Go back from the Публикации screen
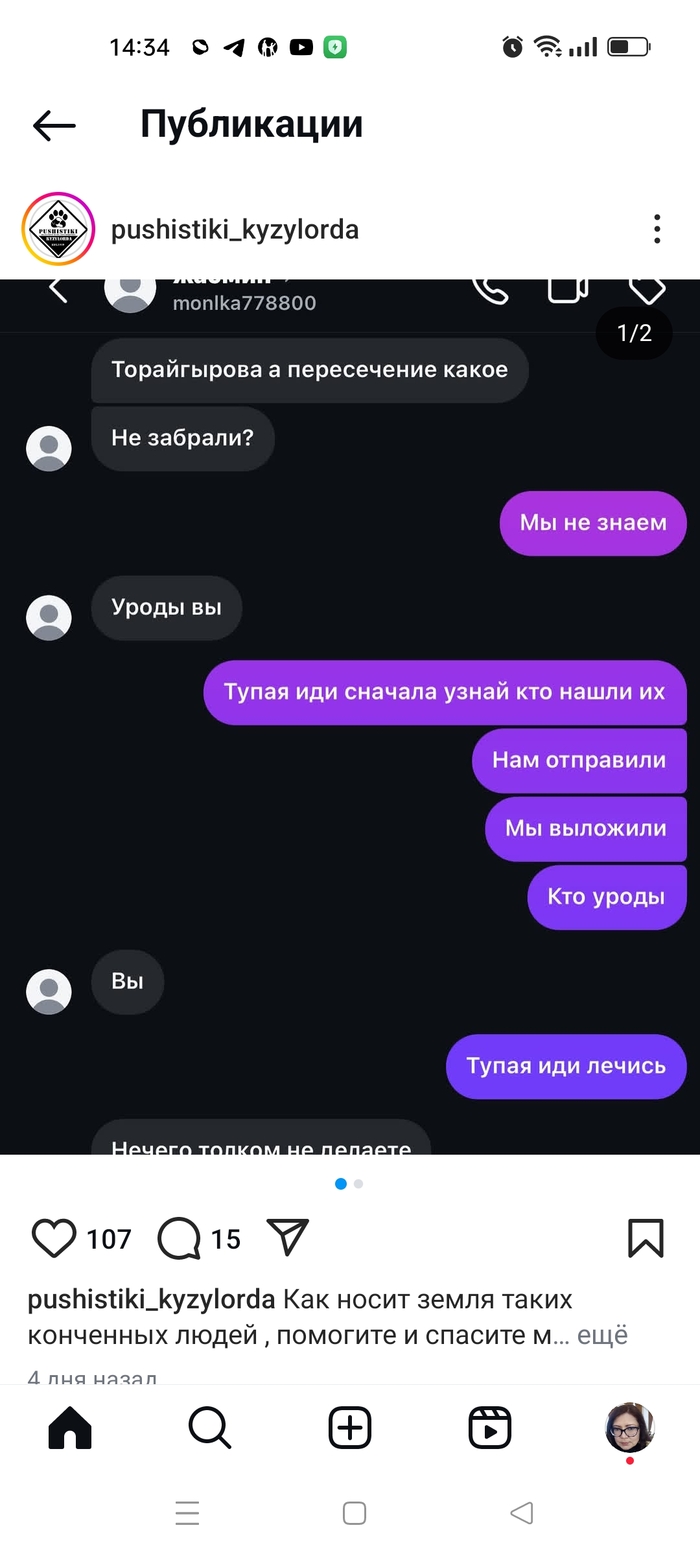Screen dimensions: 700x1556 [x=54, y=125]
